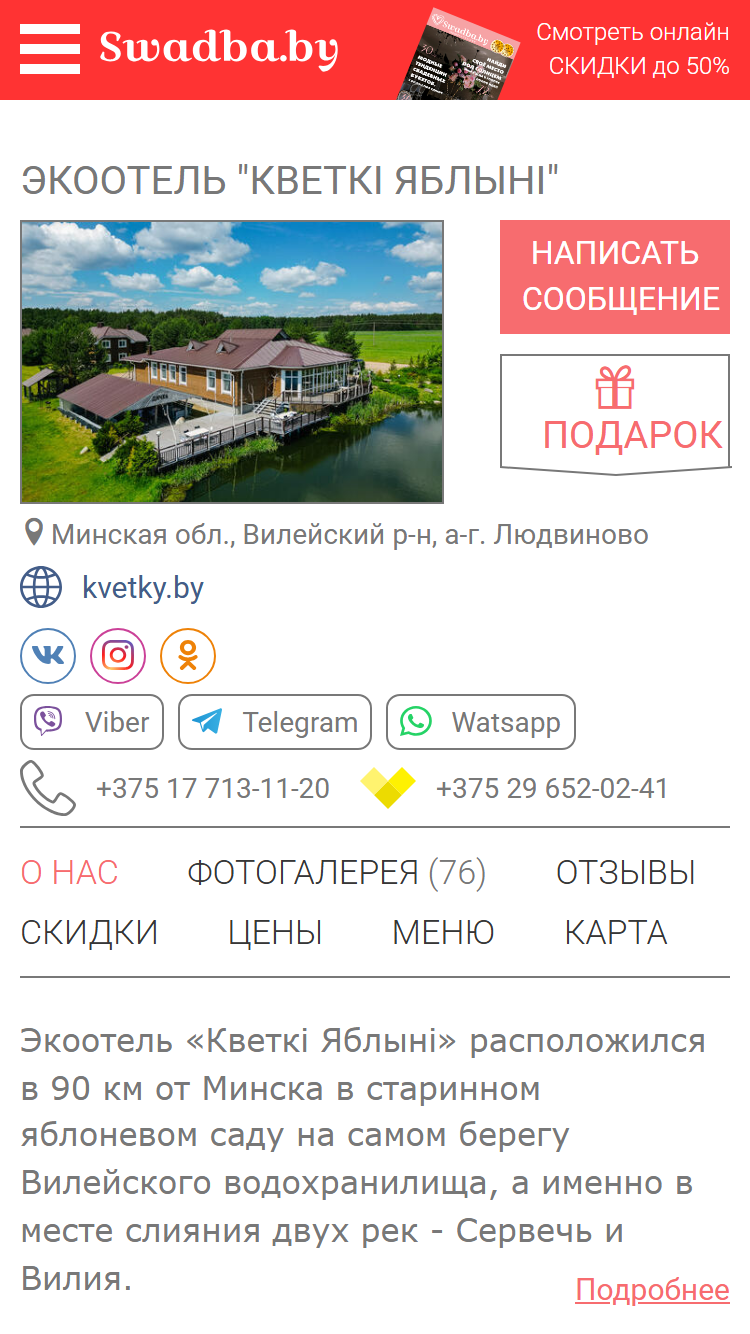The height and width of the screenshot is (1334, 750).
Task: Contact via Viber
Action: click(92, 722)
